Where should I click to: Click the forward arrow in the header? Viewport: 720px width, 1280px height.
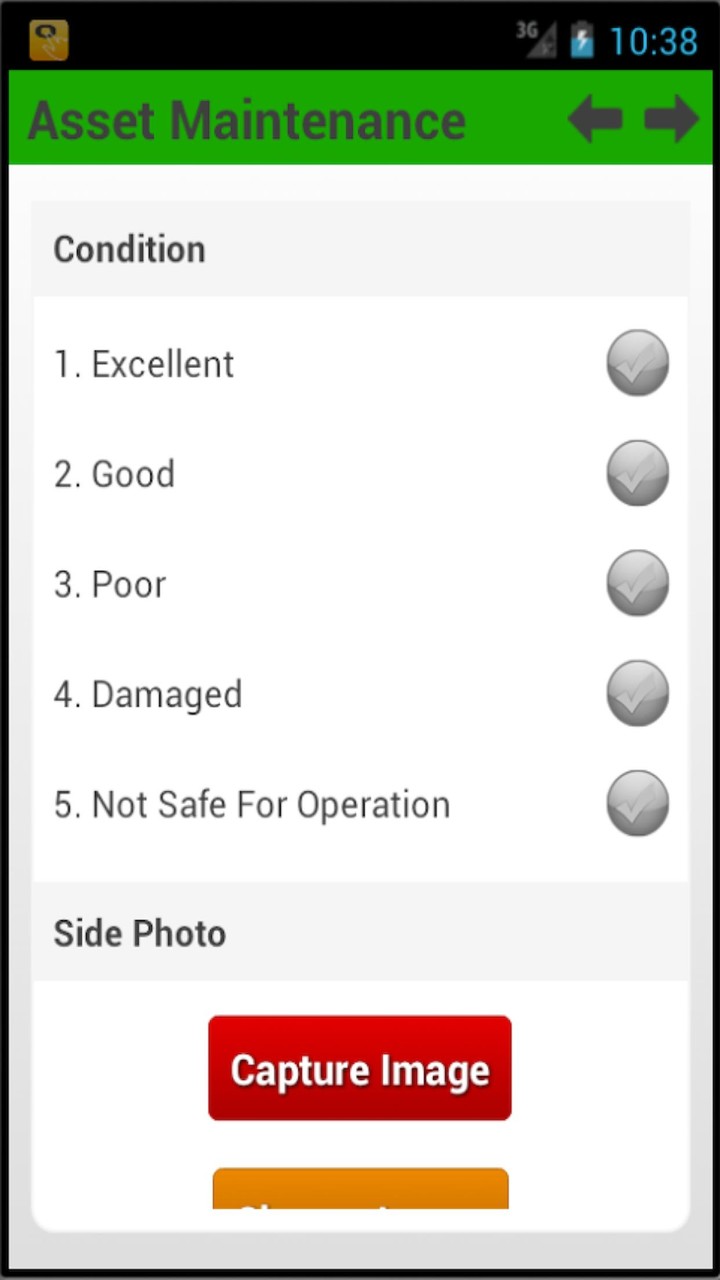pos(671,119)
